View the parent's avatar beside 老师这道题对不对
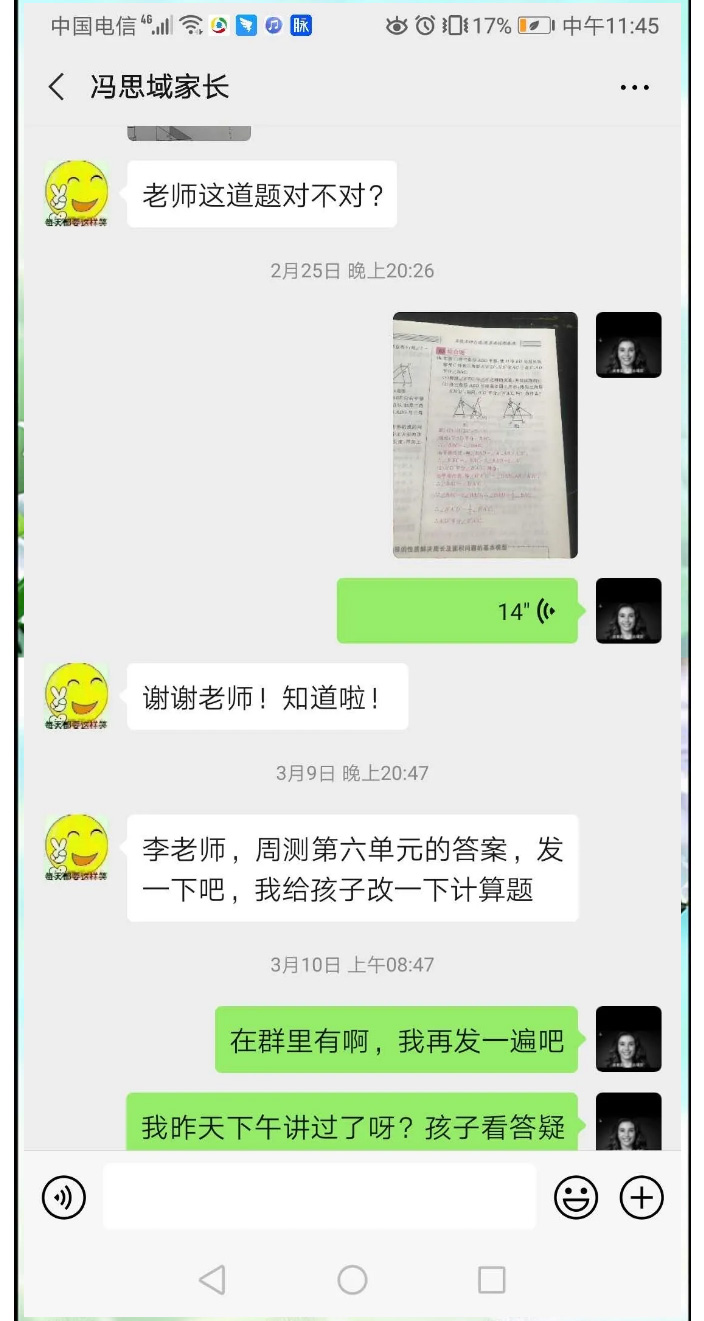This screenshot has height=1321, width=704. [77, 193]
